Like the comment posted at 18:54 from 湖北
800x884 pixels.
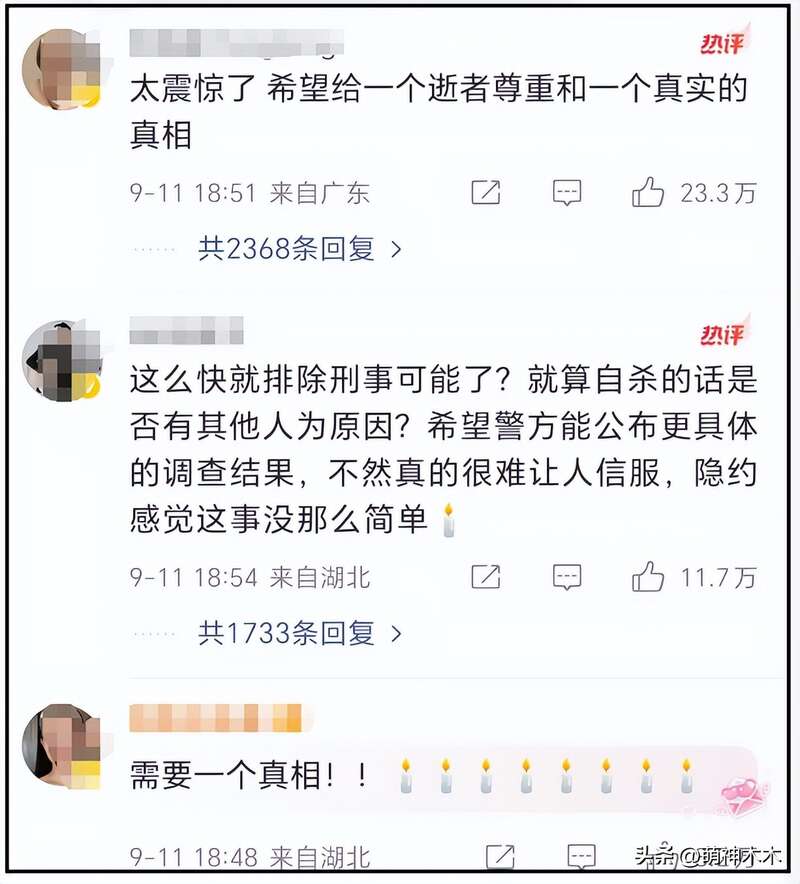[x=648, y=576]
